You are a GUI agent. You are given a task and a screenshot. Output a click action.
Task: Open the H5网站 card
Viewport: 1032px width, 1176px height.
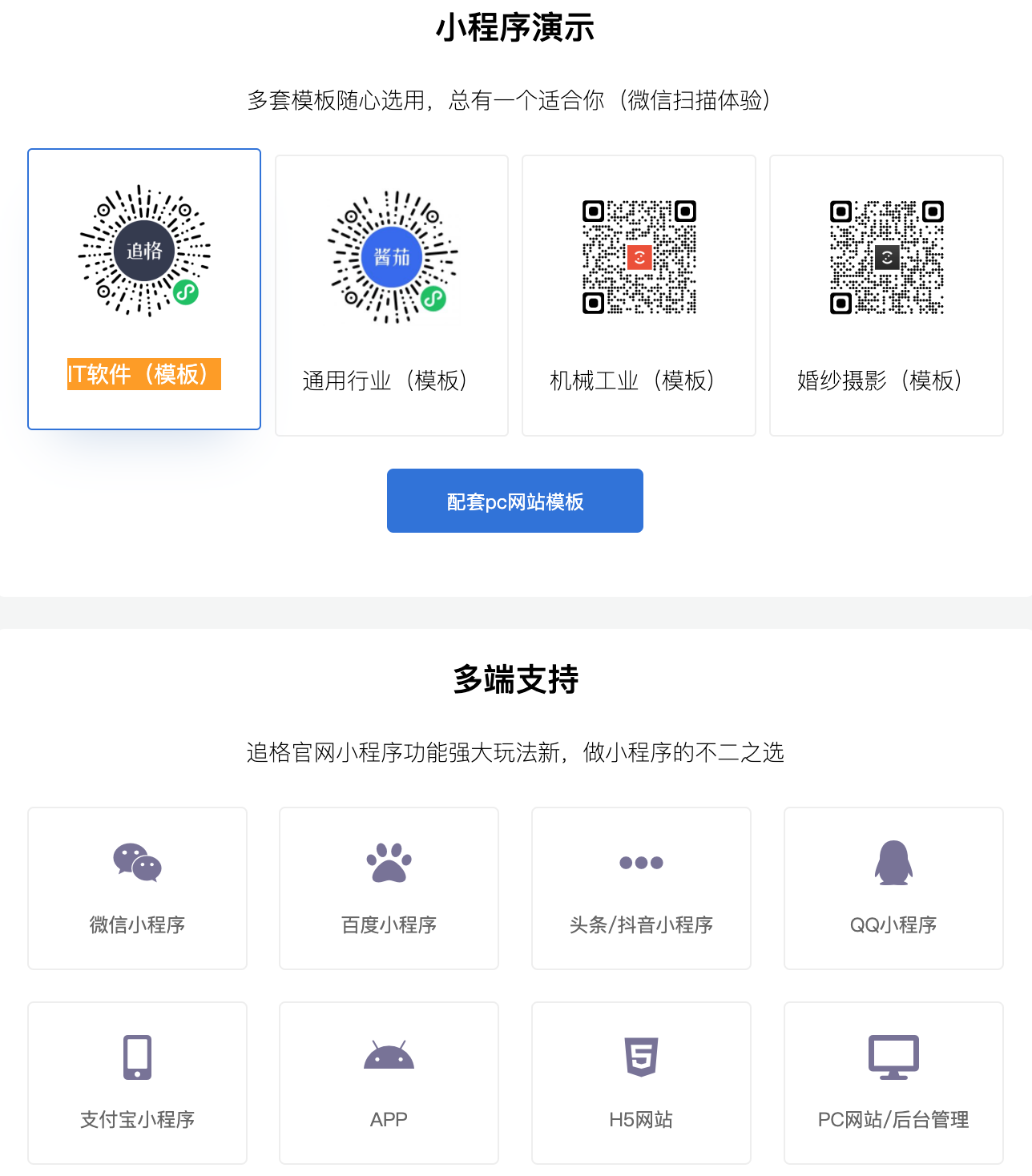click(641, 1082)
